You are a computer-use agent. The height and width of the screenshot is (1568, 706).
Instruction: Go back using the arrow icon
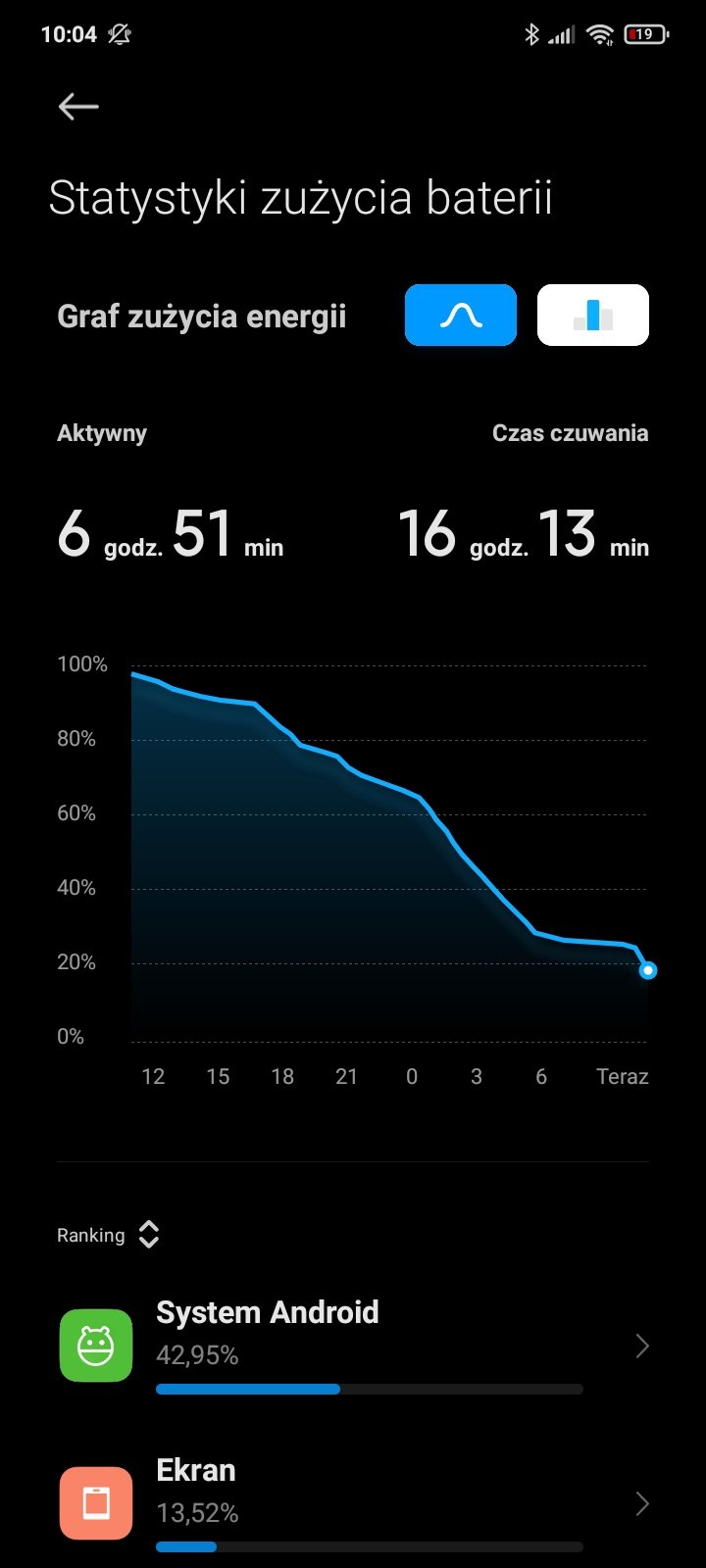(78, 107)
